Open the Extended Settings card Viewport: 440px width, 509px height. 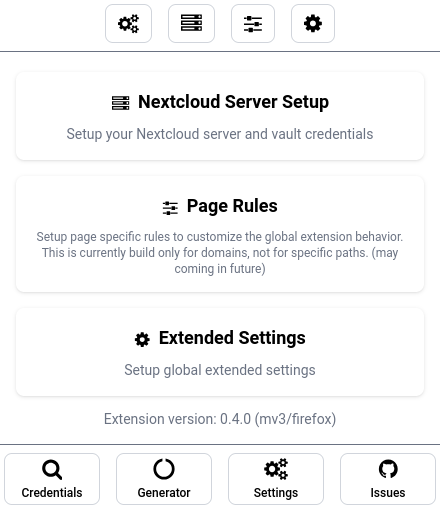(x=220, y=352)
